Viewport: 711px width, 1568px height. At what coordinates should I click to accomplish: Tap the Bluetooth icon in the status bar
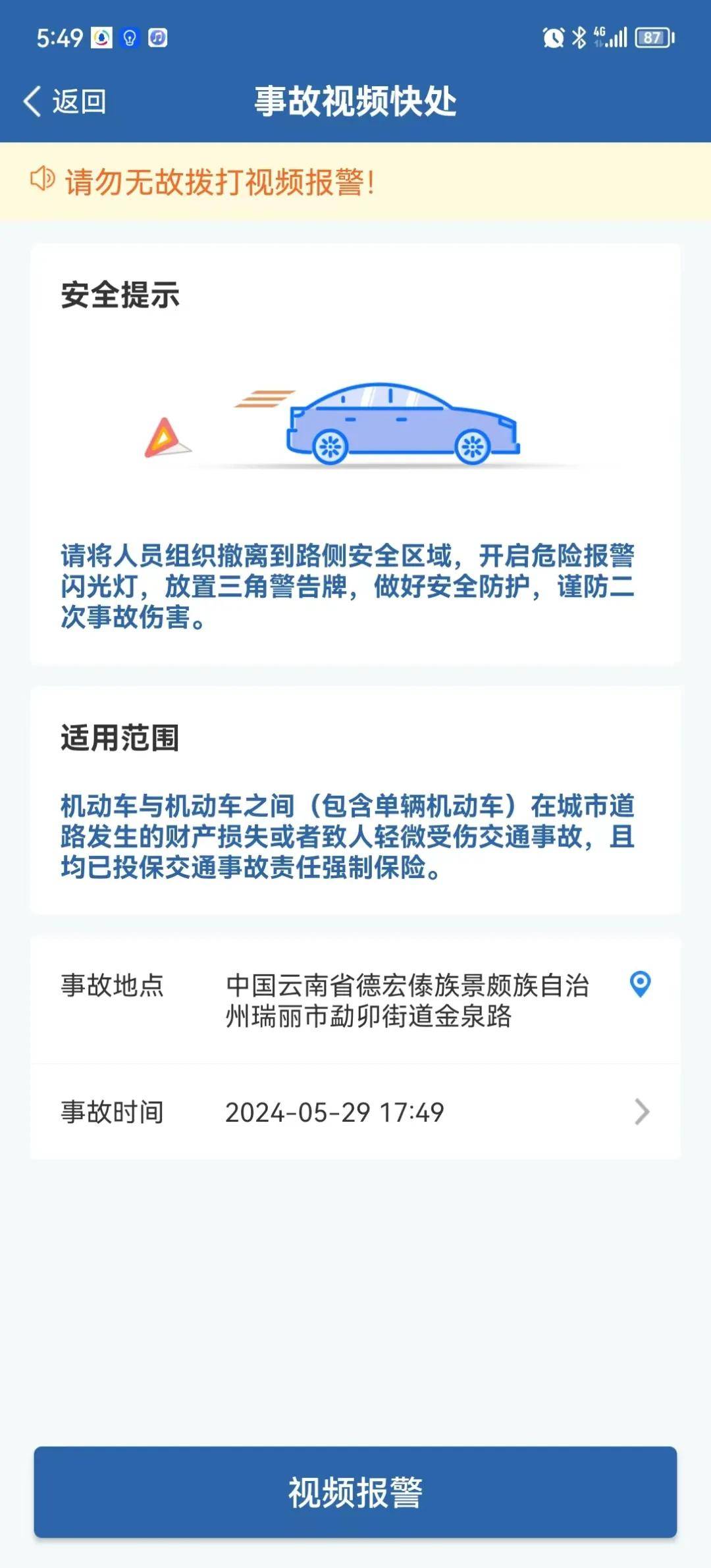pos(579,38)
